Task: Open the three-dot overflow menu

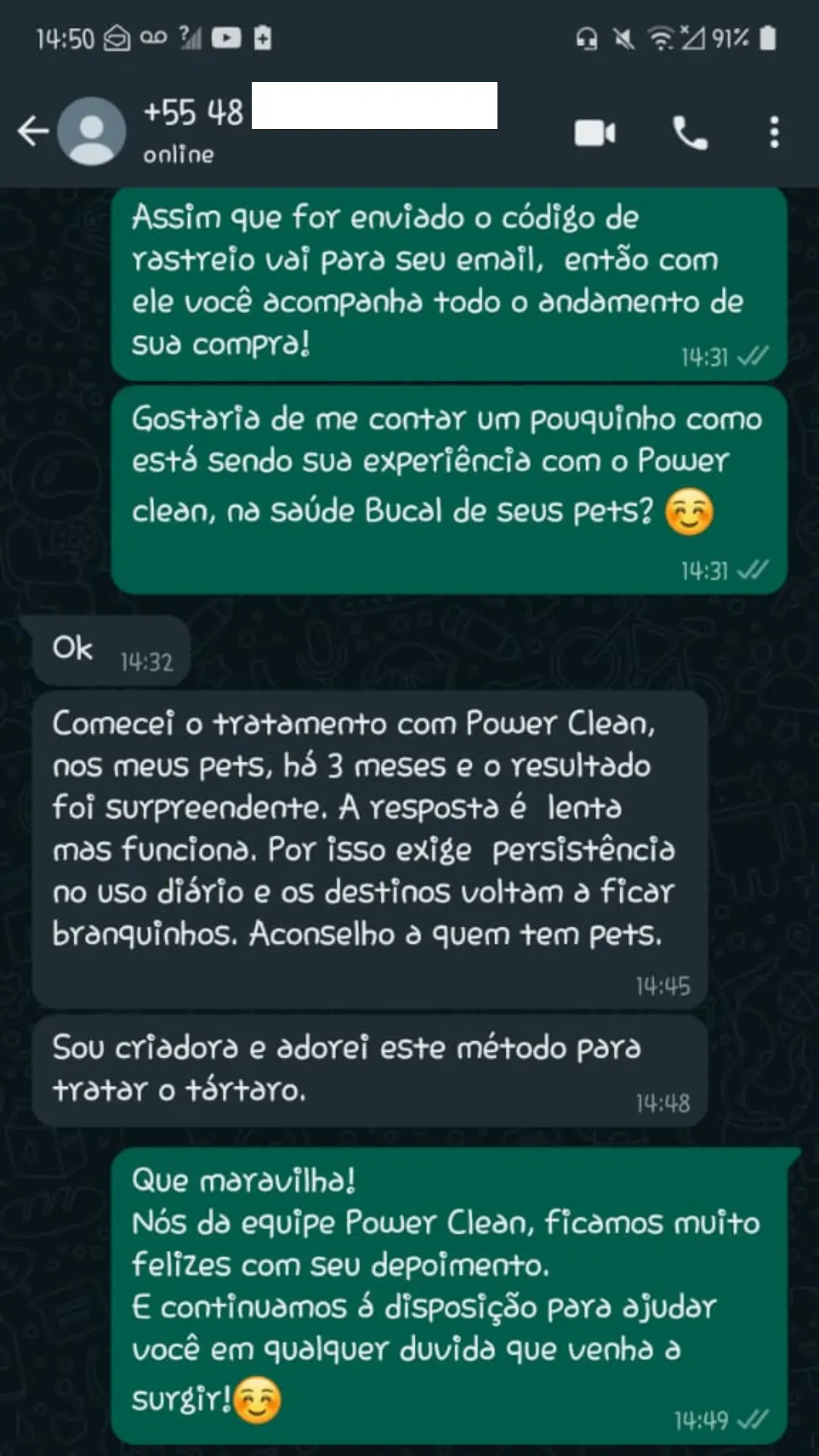Action: tap(773, 133)
